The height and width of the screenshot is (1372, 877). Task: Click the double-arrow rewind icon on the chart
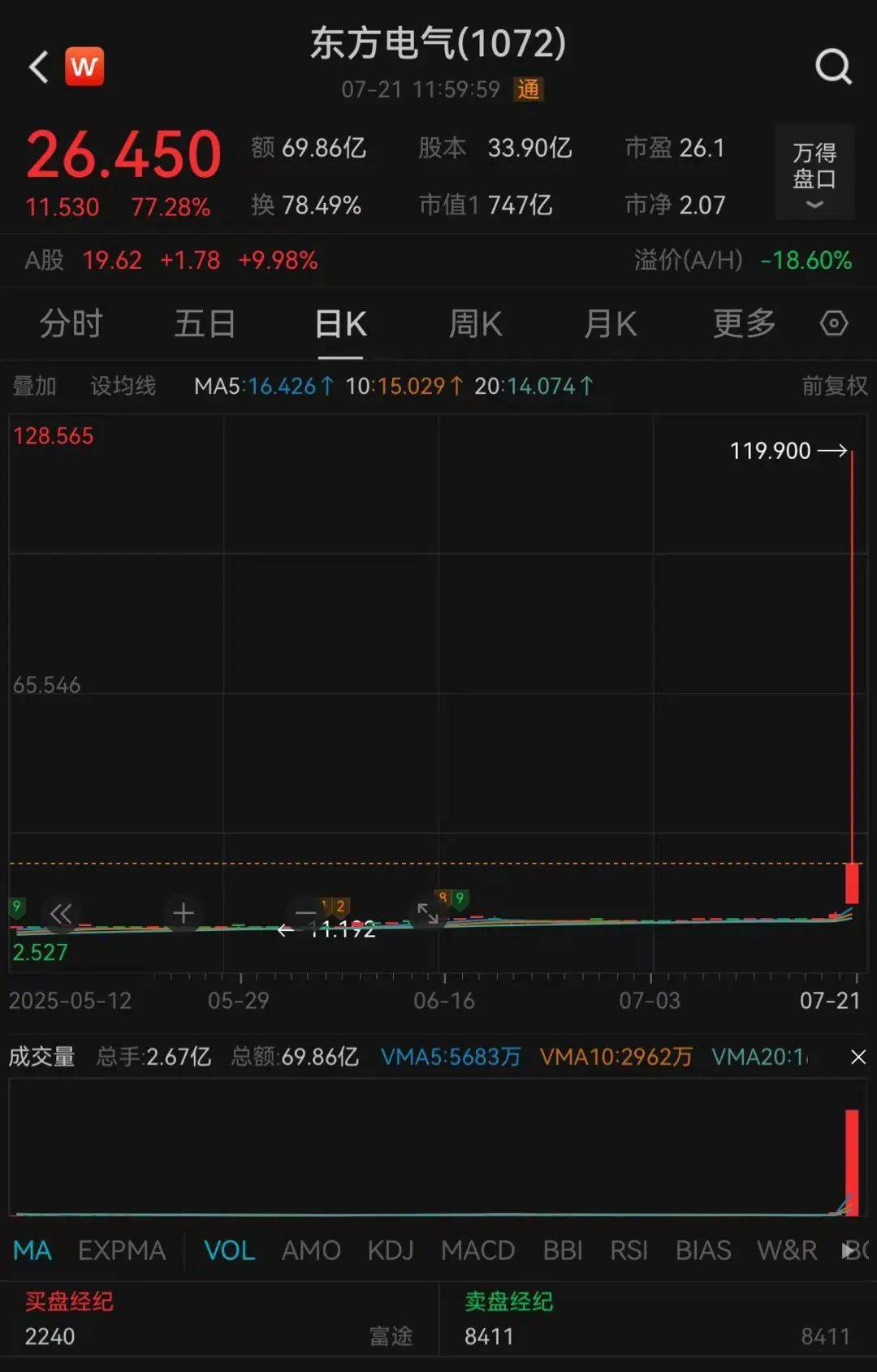60,914
